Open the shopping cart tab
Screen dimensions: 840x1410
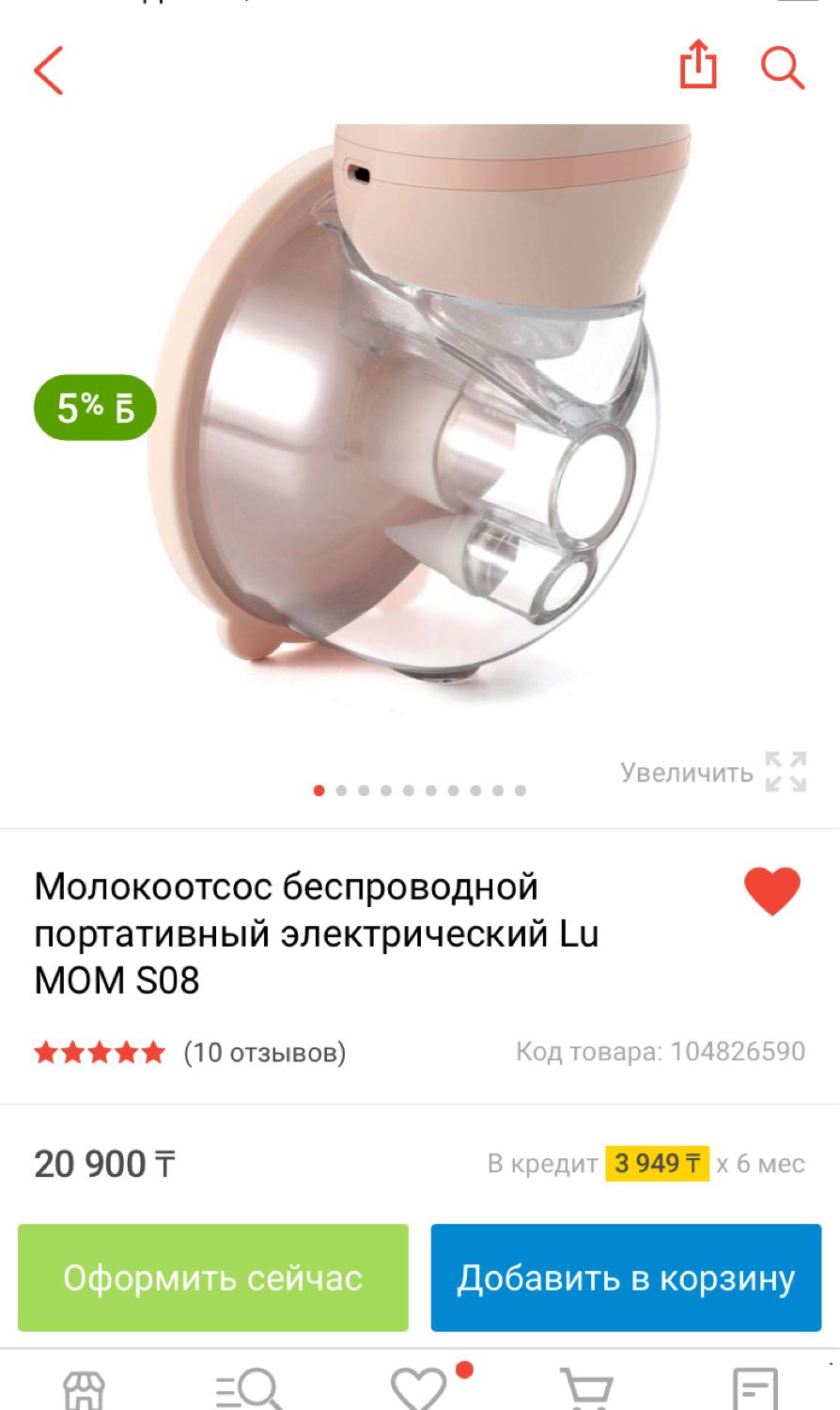click(x=587, y=1389)
